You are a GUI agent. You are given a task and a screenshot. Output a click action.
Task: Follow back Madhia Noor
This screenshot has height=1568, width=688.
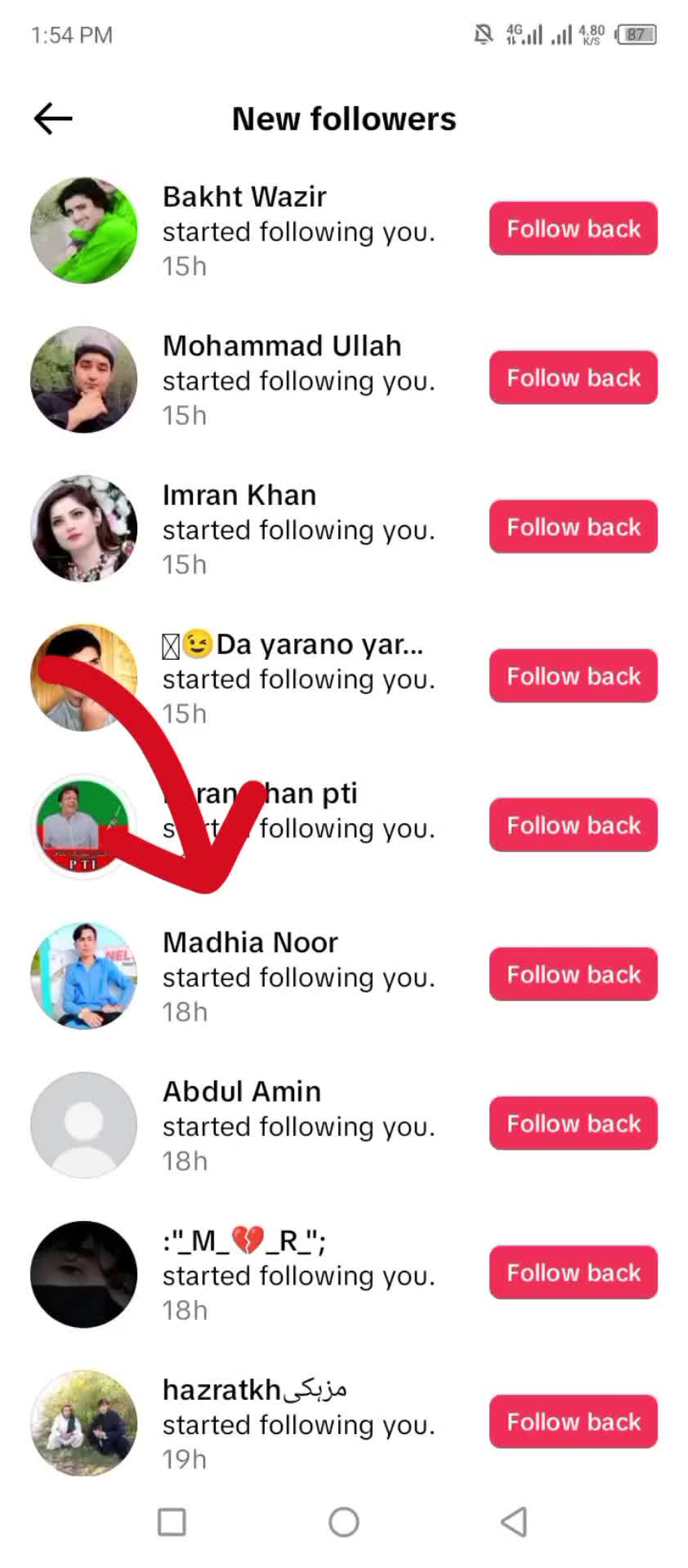coord(573,974)
